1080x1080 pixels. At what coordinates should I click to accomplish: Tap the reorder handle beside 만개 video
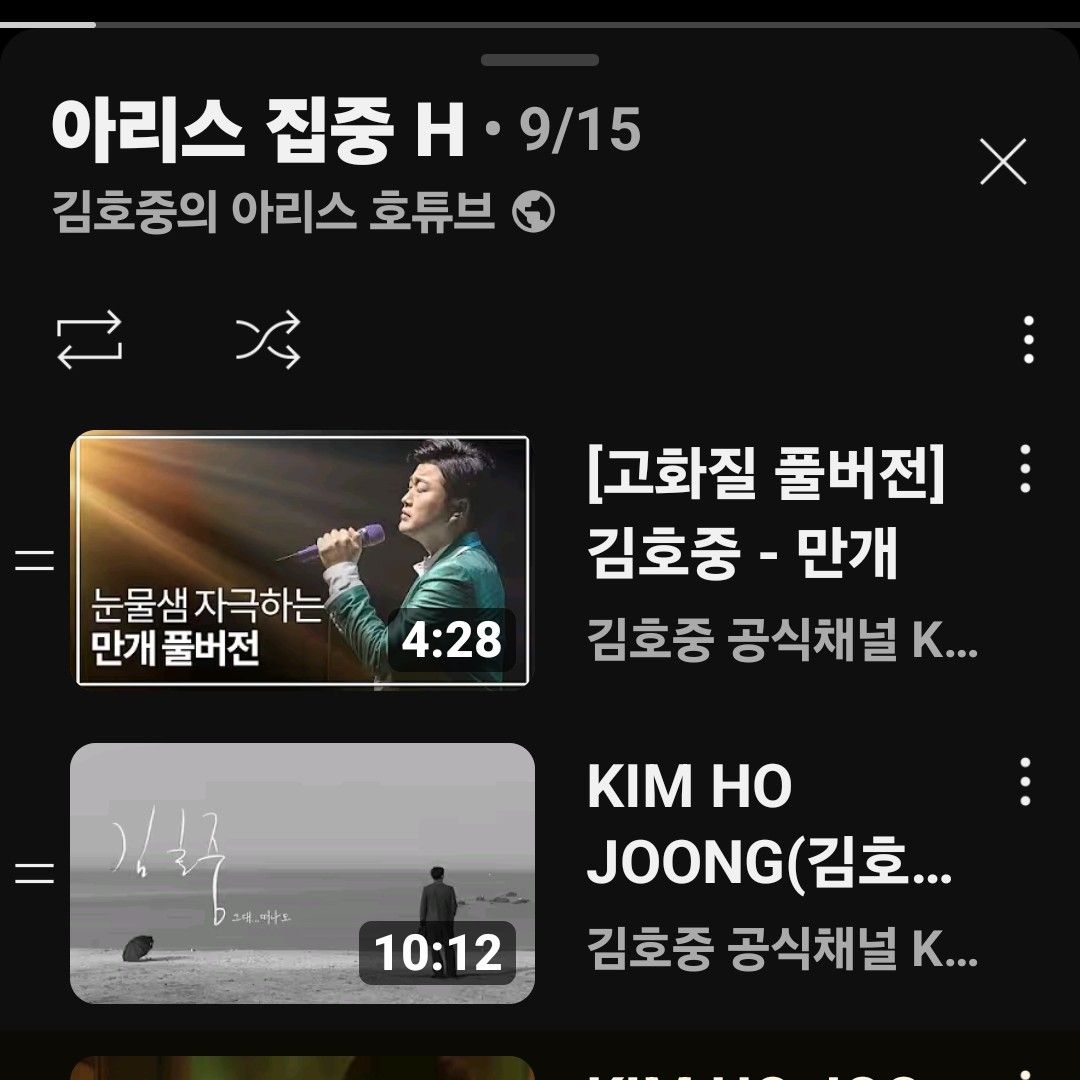pyautogui.click(x=35, y=561)
